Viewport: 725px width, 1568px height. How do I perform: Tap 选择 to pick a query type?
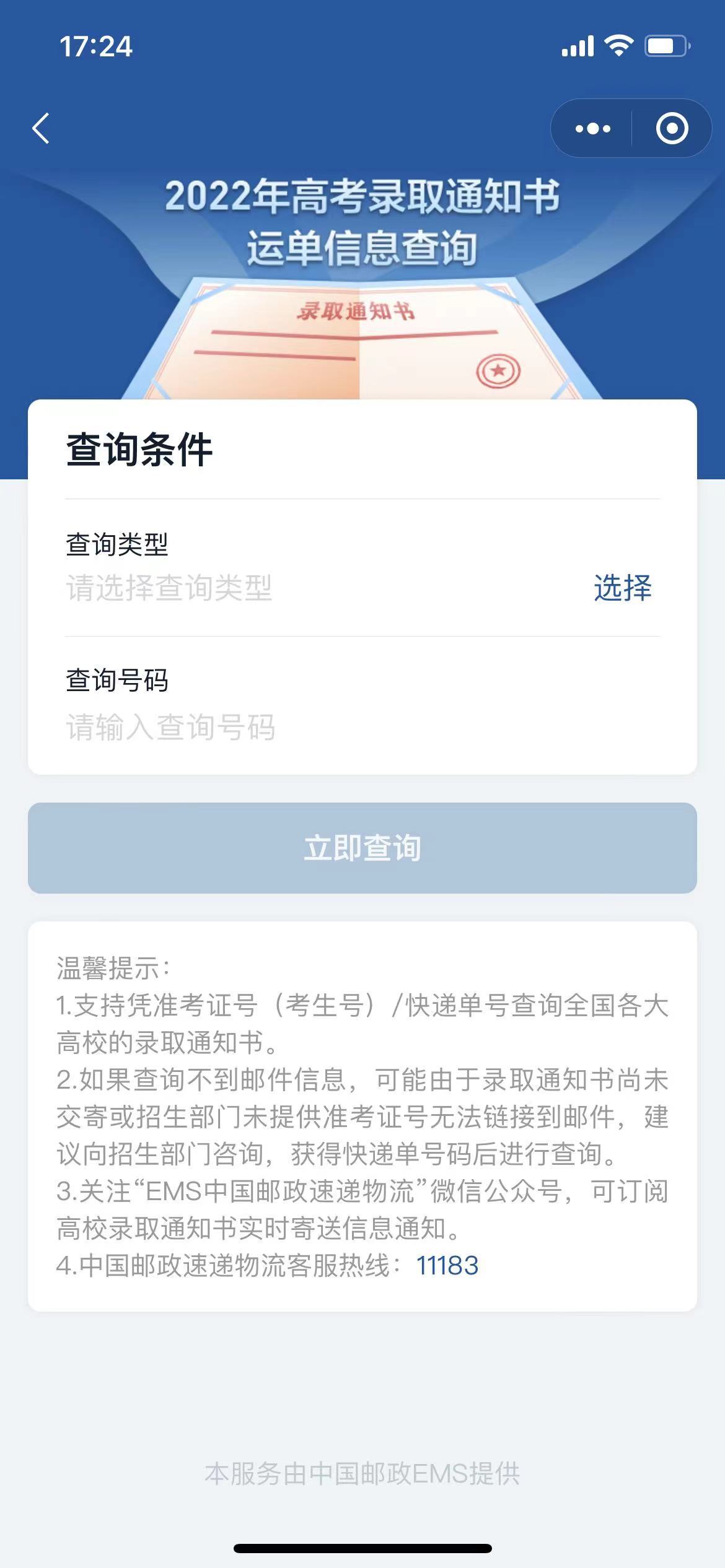point(623,588)
